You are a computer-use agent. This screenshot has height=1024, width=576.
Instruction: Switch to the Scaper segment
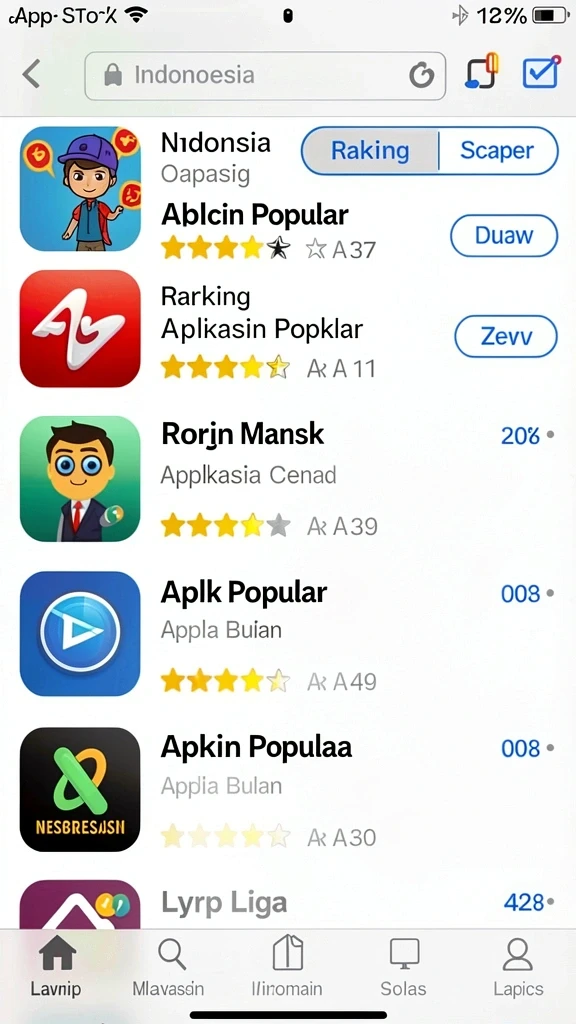coord(498,151)
